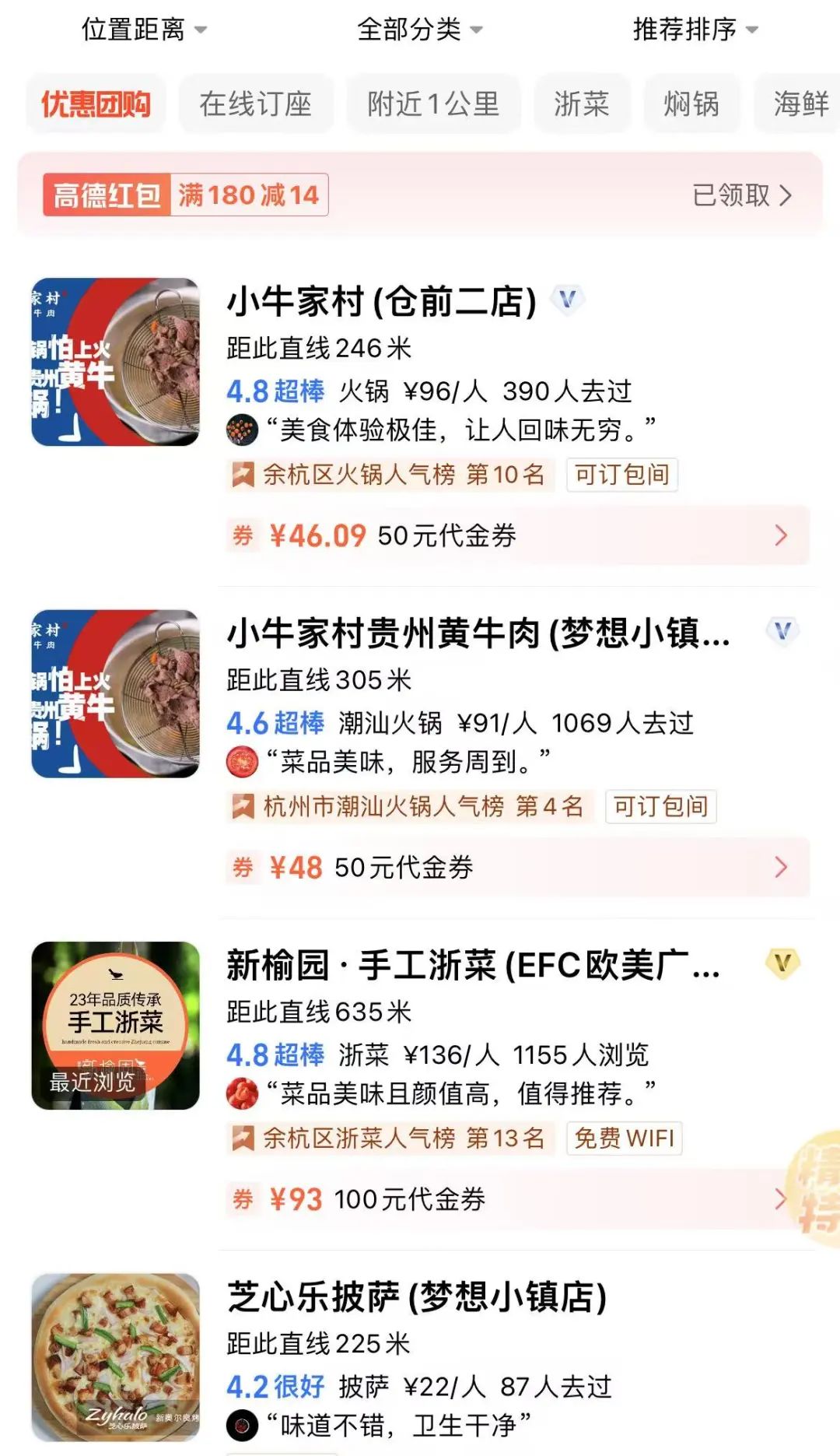The image size is (840, 1456).
Task: Expand the 全部分类 category dropdown
Action: 419,30
